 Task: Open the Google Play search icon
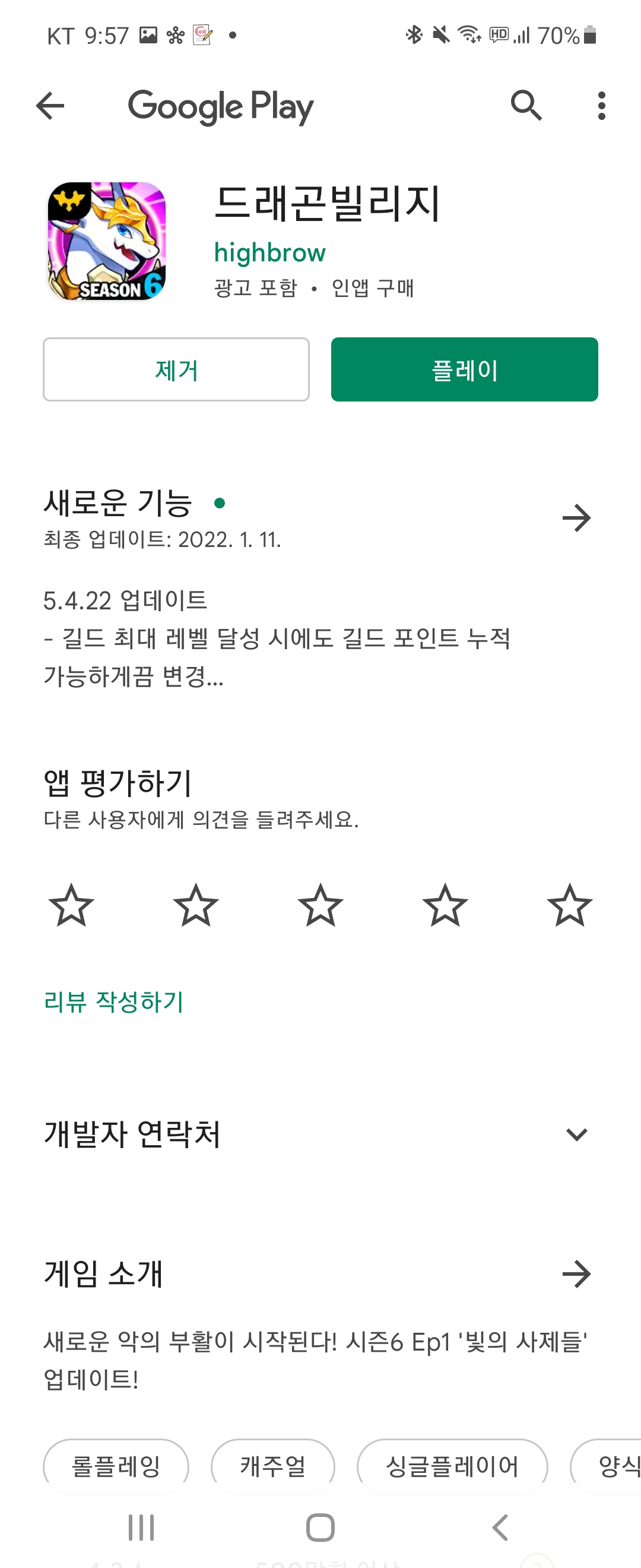point(526,106)
